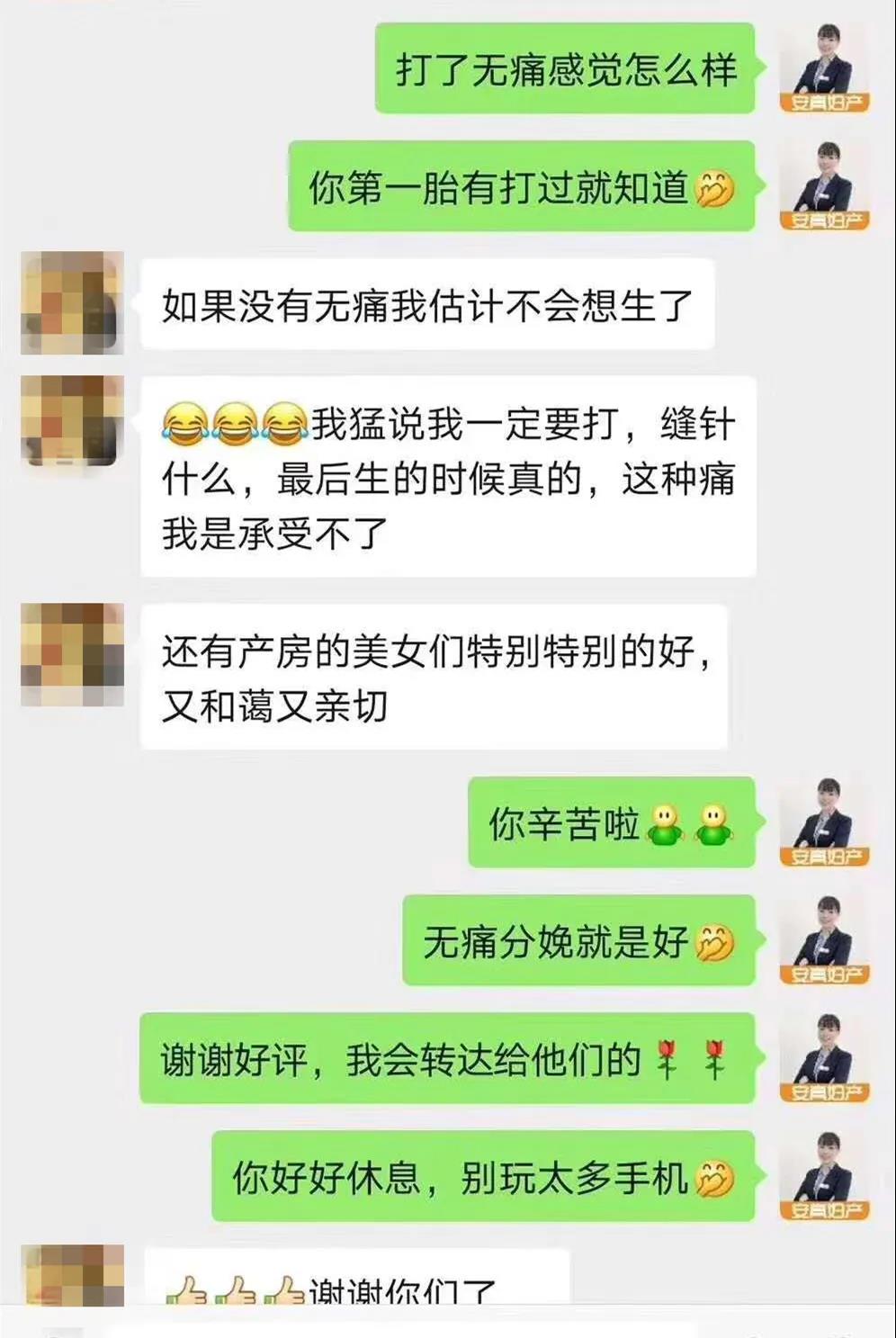Screen dimensions: 896x1338
Task: View the profile beside 谢谢好评，我会转达给他们的
Action: [824, 1058]
